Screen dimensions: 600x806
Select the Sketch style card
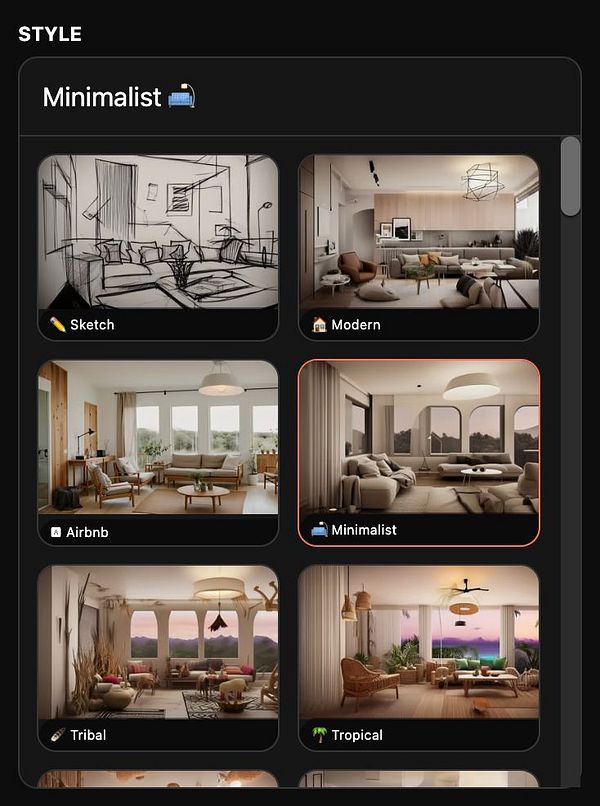(158, 247)
